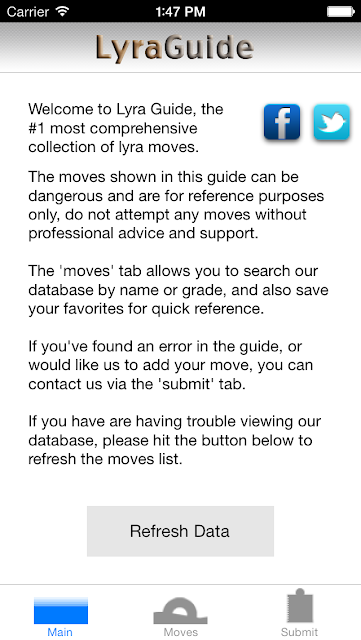Image resolution: width=361 pixels, height=640 pixels.
Task: Select the Main tab
Action: tap(60, 616)
